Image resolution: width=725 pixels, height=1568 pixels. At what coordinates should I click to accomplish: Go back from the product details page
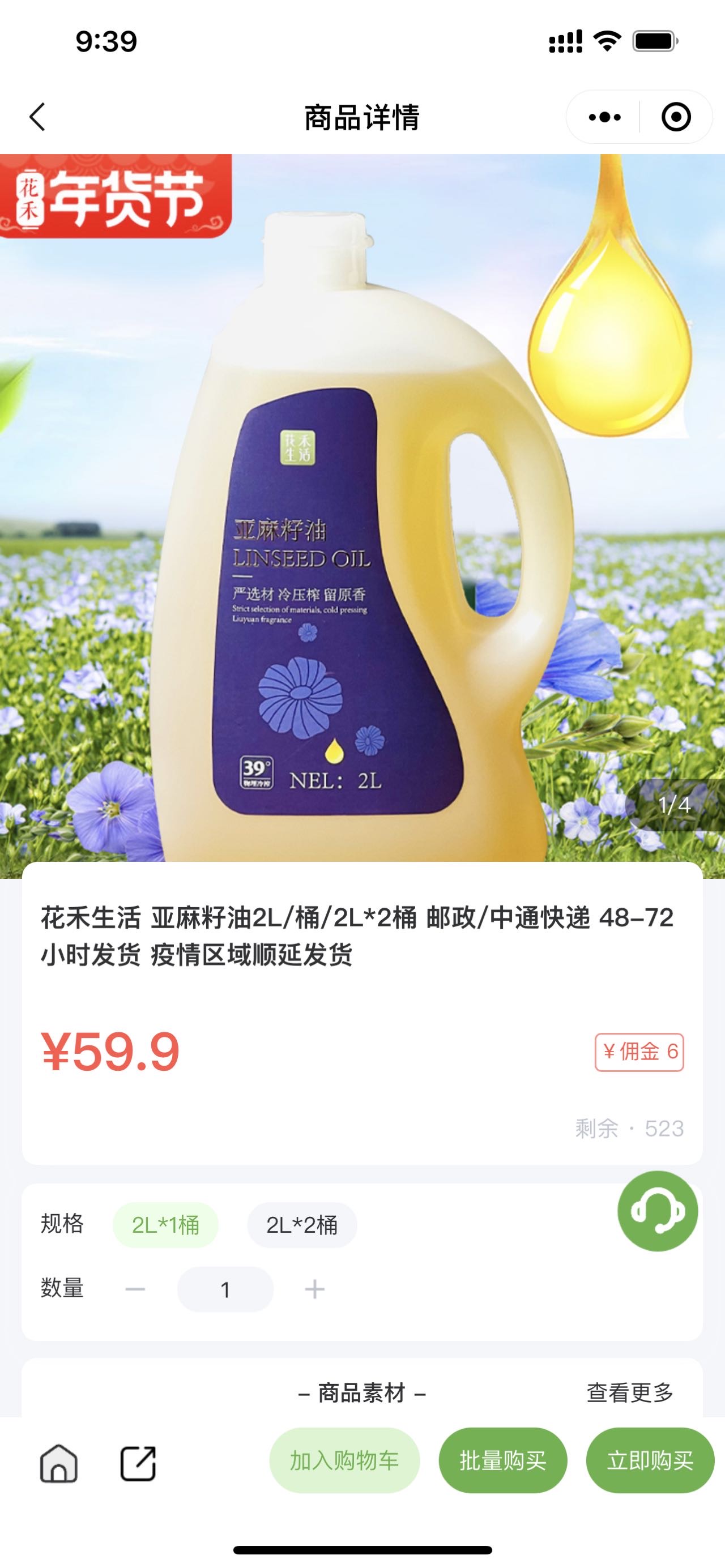(38, 117)
